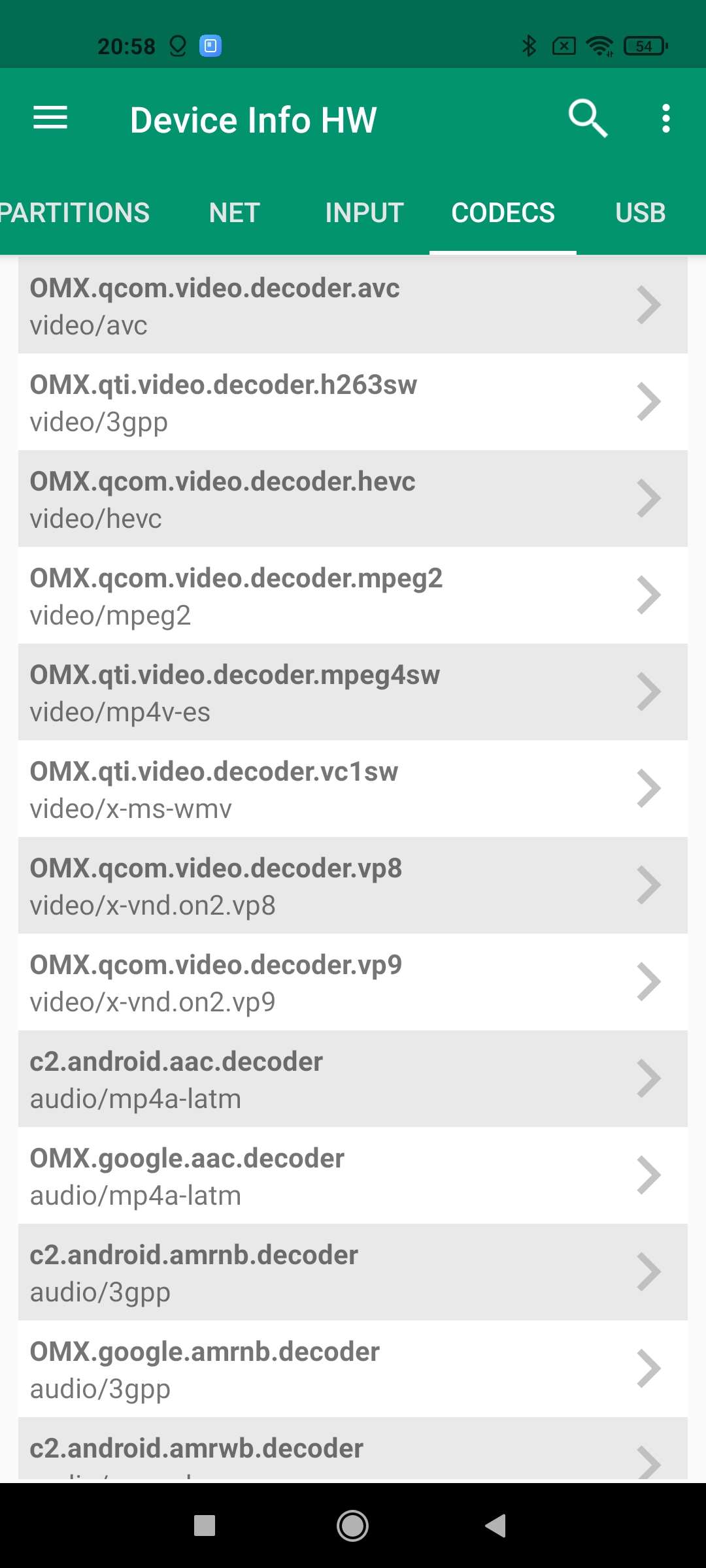Image resolution: width=706 pixels, height=1568 pixels.
Task: Go to the USB tab
Action: coord(640,213)
